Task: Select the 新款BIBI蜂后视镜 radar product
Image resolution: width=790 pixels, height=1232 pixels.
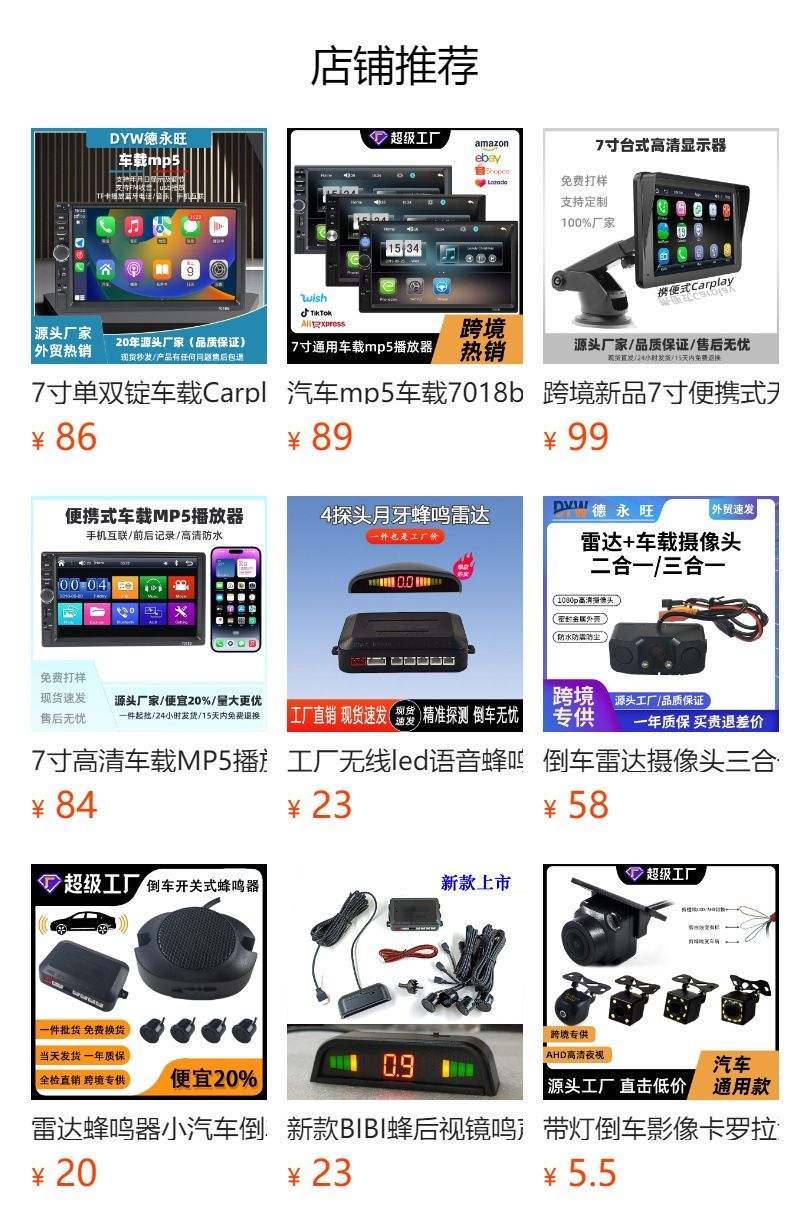Action: (x=405, y=982)
